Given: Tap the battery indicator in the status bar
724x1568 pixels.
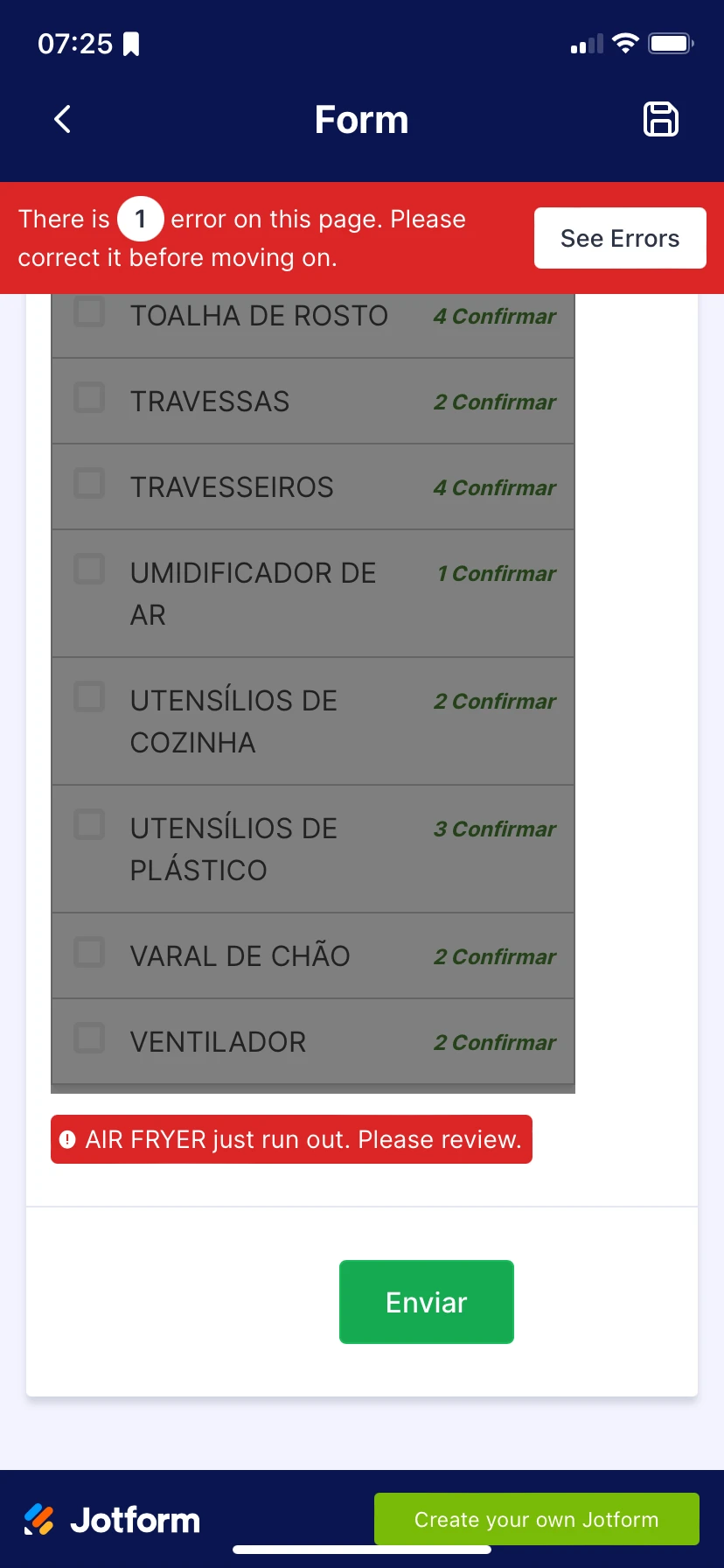Looking at the screenshot, I should click(670, 42).
